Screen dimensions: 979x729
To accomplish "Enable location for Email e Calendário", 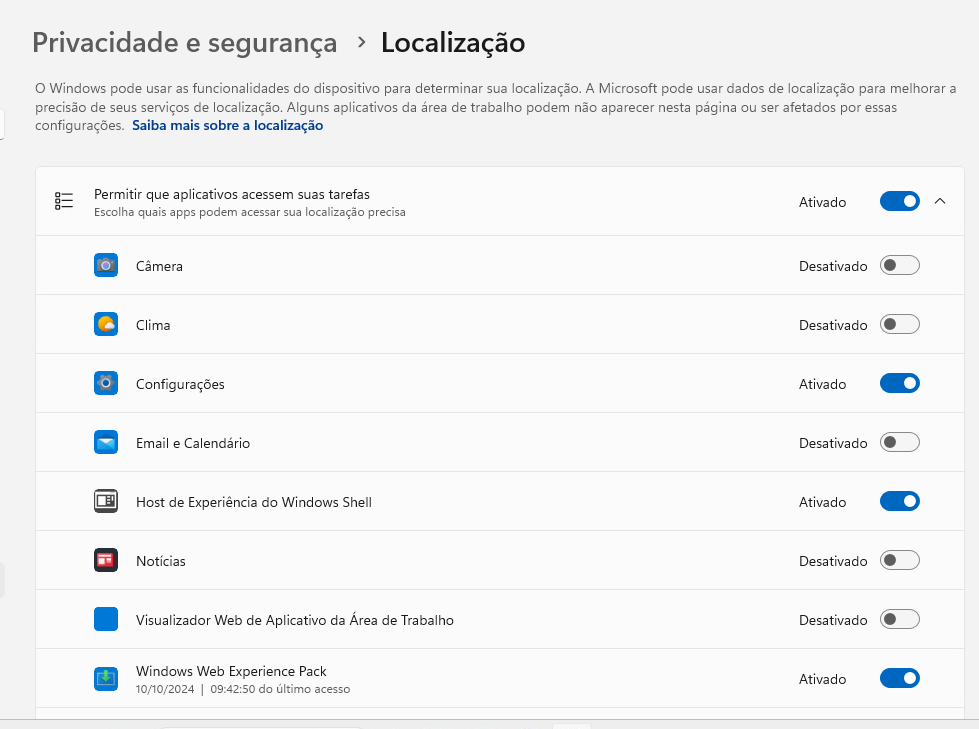I will (899, 443).
